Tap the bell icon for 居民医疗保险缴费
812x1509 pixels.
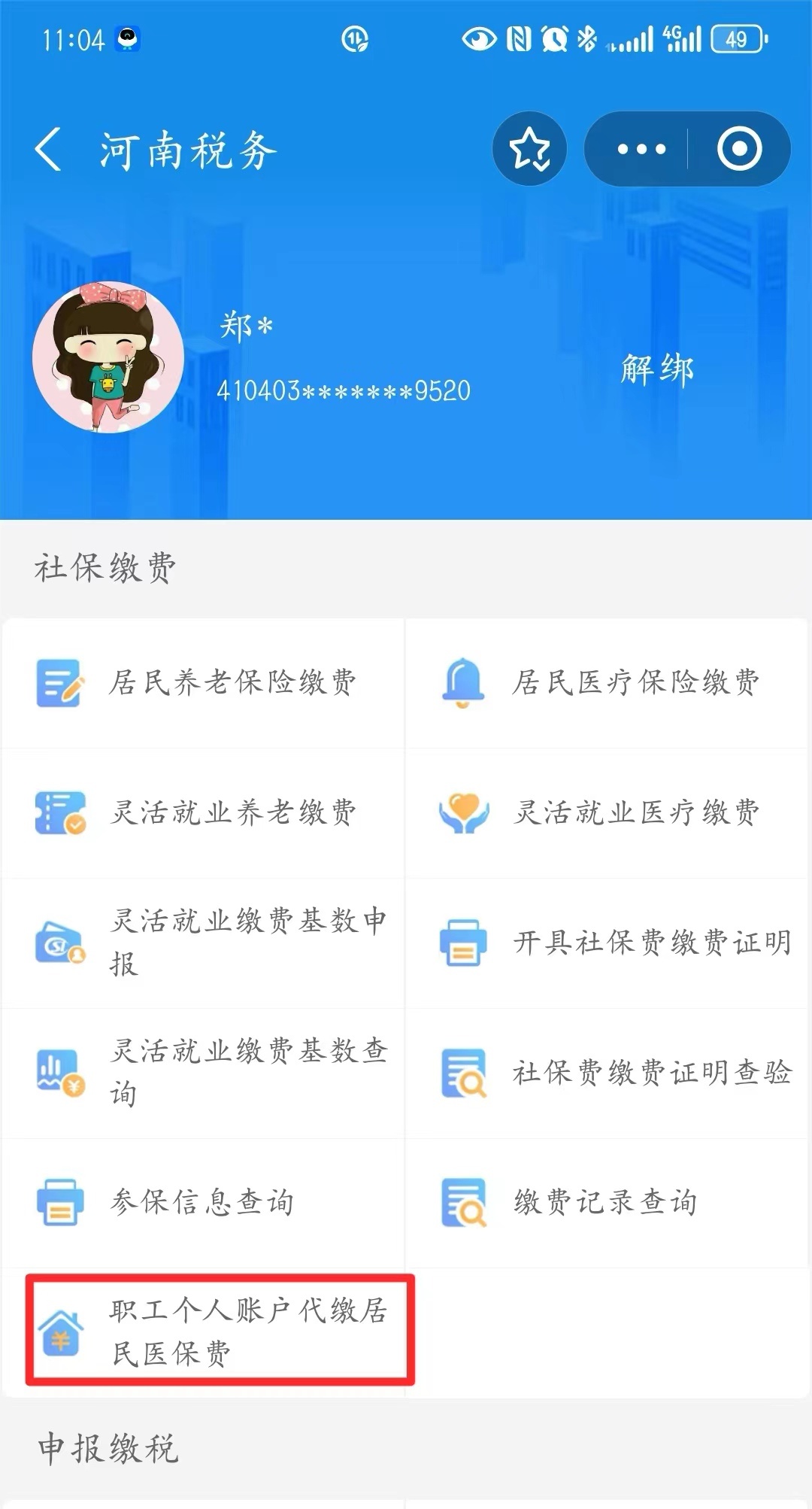(x=464, y=683)
